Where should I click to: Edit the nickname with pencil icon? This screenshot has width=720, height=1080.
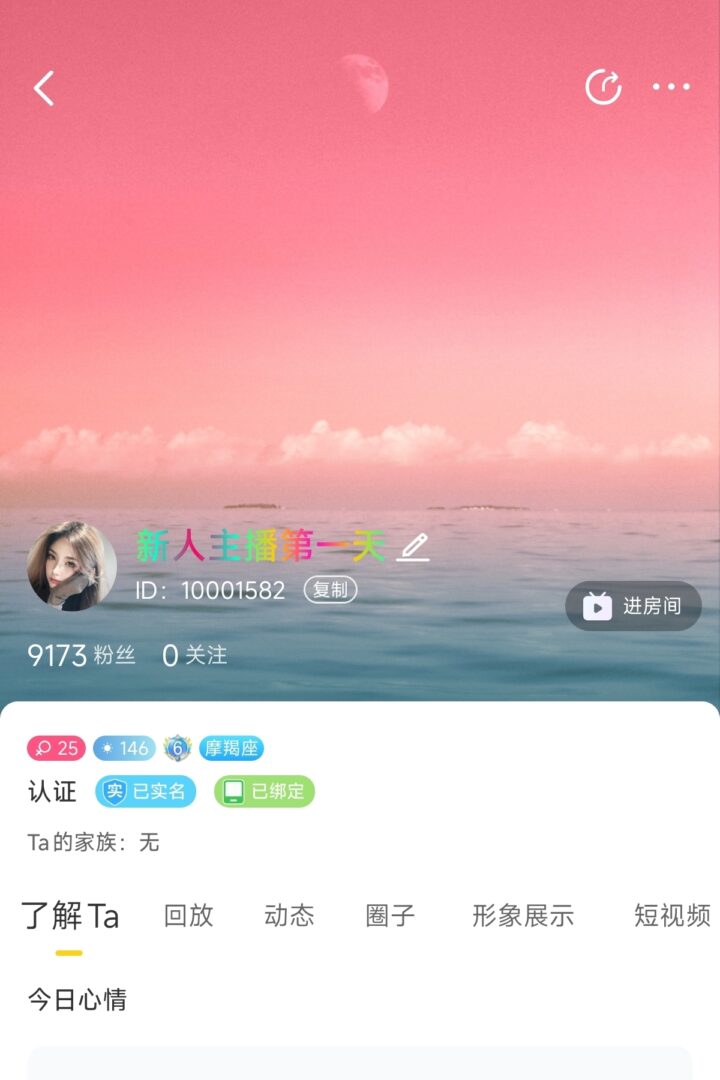point(413,547)
